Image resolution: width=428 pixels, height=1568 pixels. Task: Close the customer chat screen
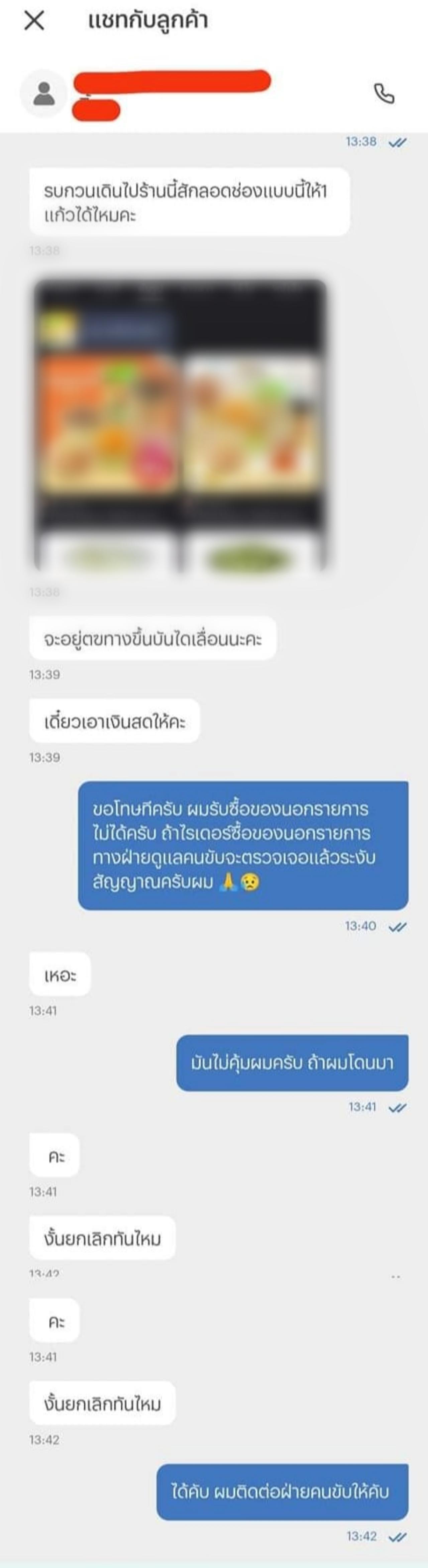34,21
